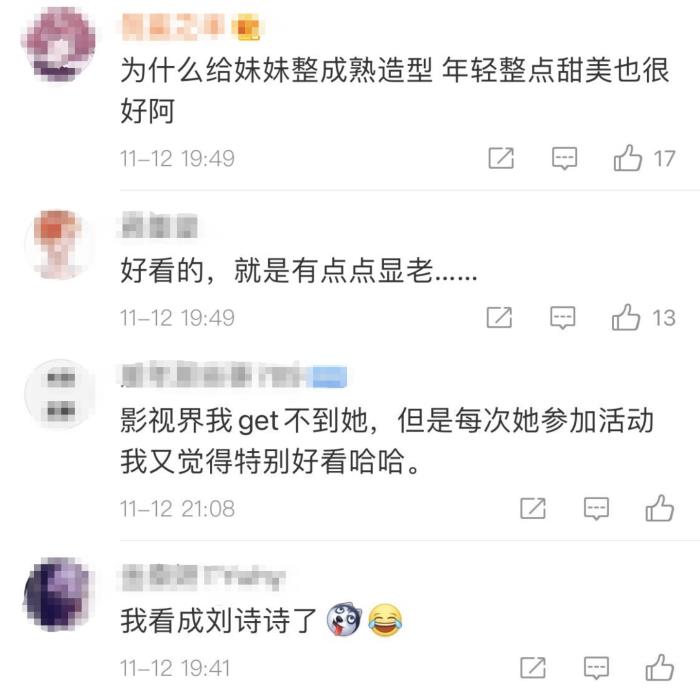Reply to the 刘诗诗 comment
This screenshot has height=688, width=700.
597,667
